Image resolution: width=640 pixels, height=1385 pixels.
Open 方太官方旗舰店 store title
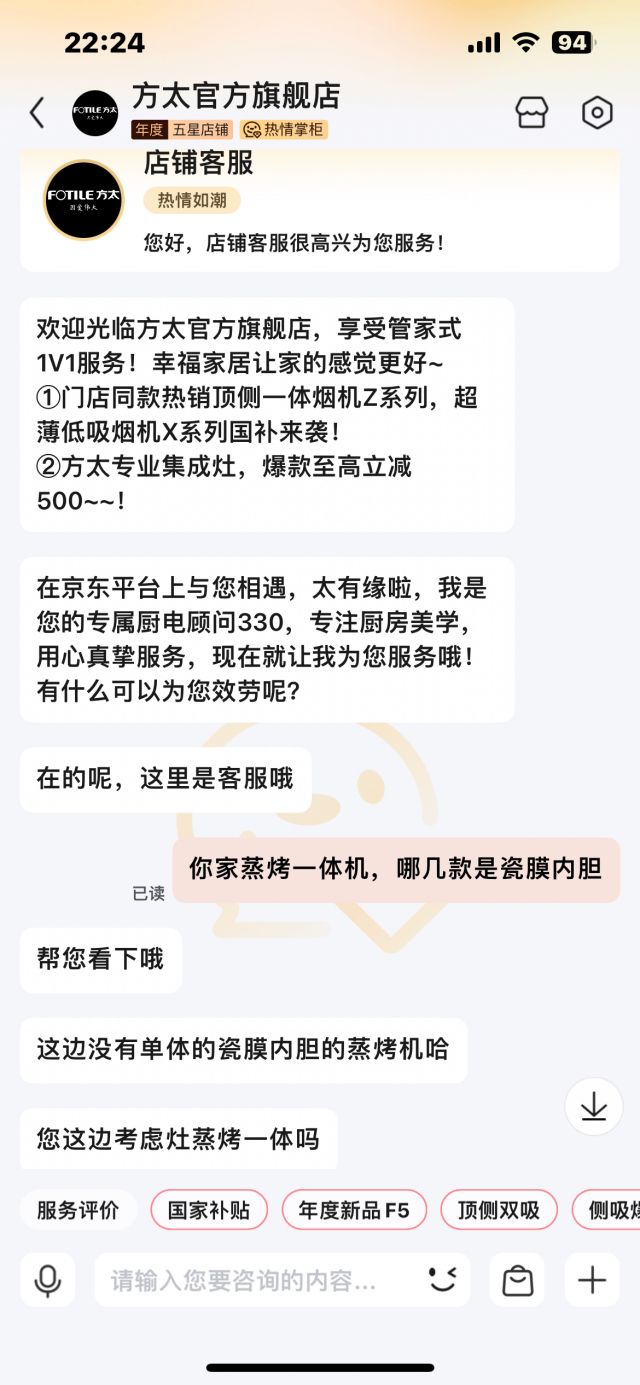pos(236,96)
